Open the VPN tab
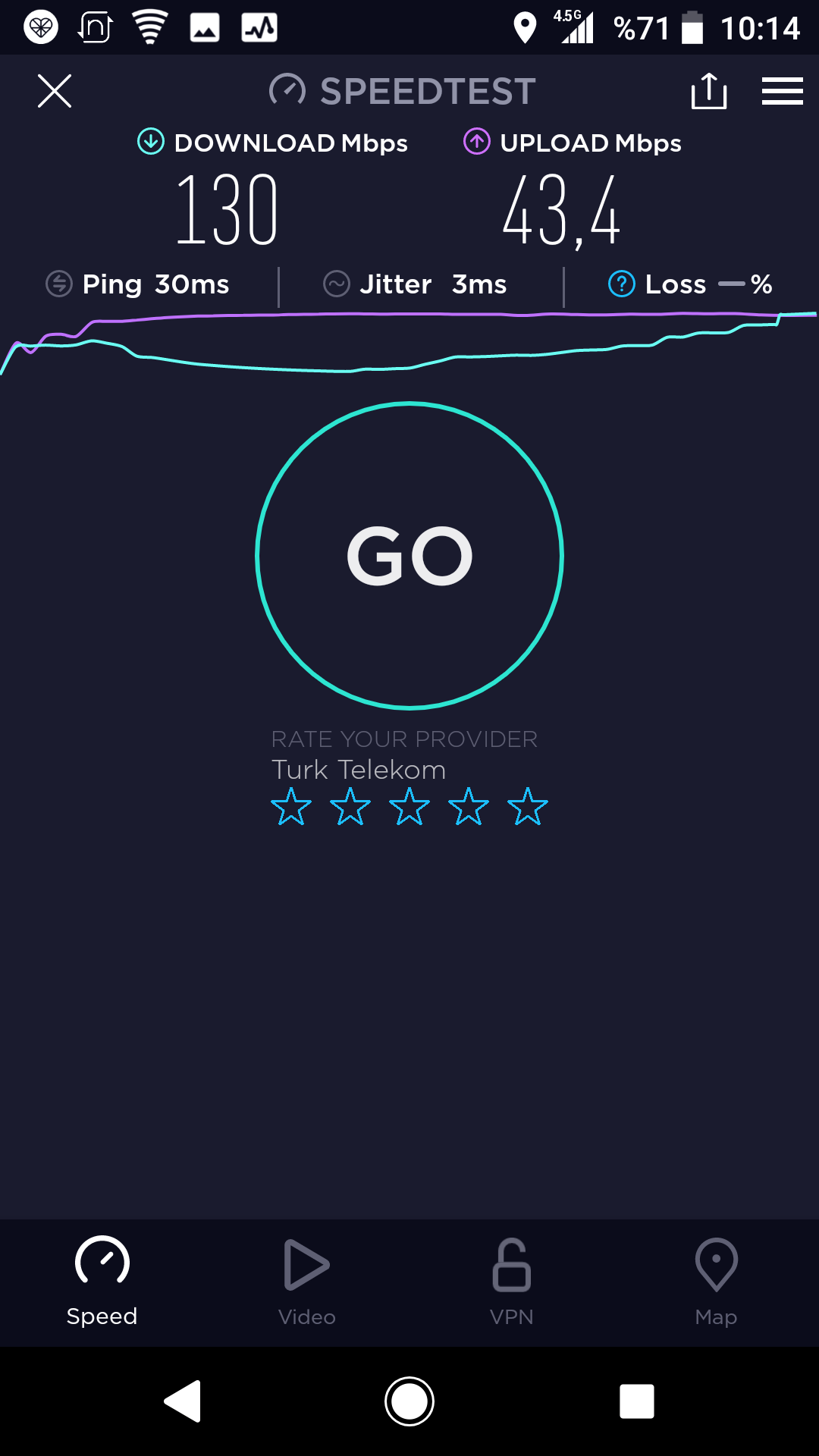The image size is (819, 1456). click(x=512, y=1282)
